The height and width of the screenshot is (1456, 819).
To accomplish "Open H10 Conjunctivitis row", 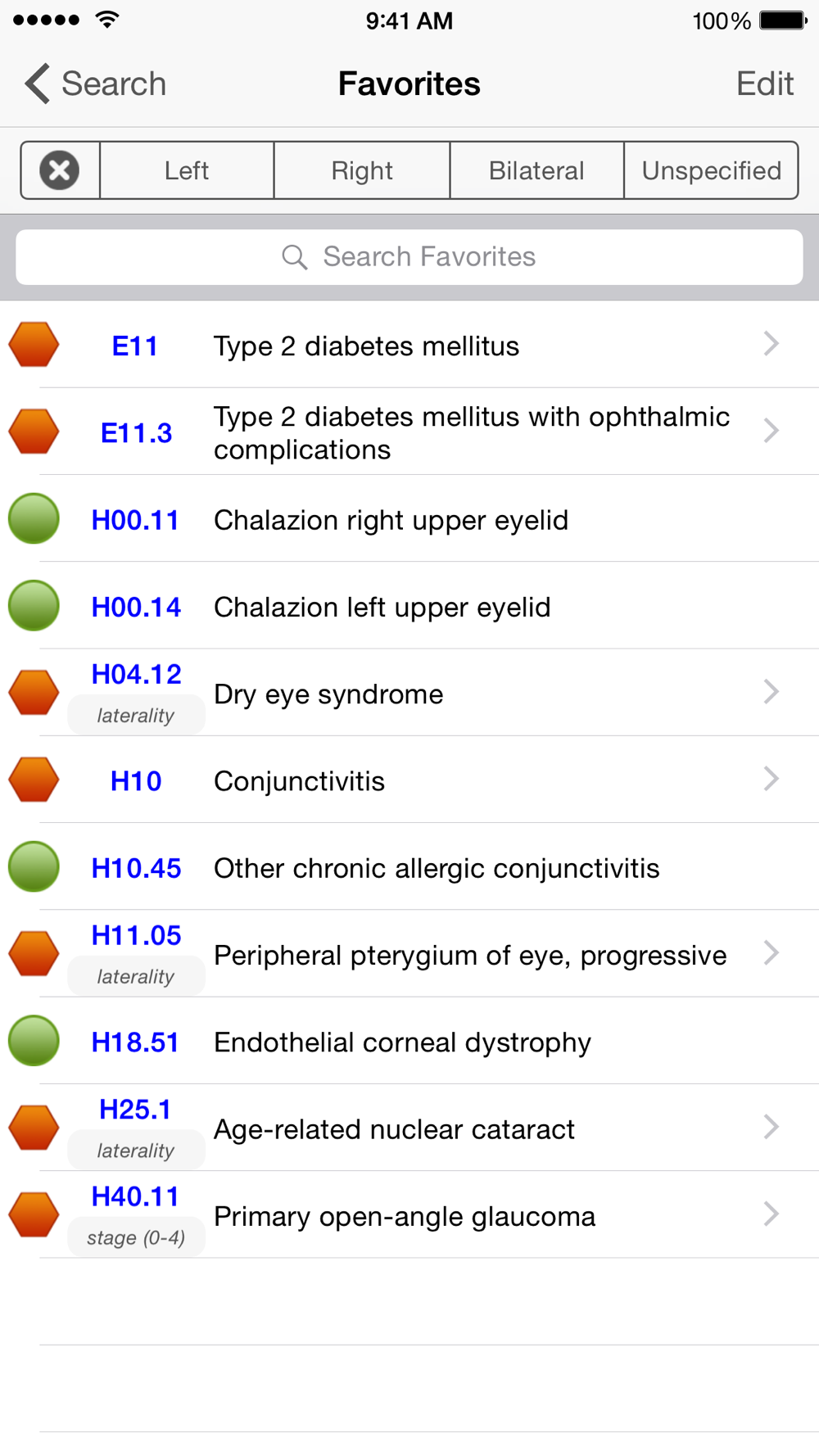I will point(409,780).
